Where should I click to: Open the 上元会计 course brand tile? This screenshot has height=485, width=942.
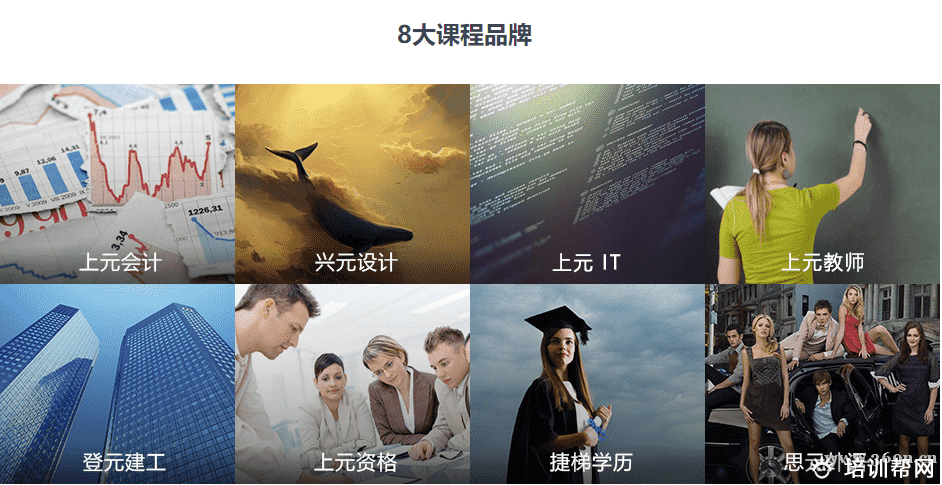point(117,184)
